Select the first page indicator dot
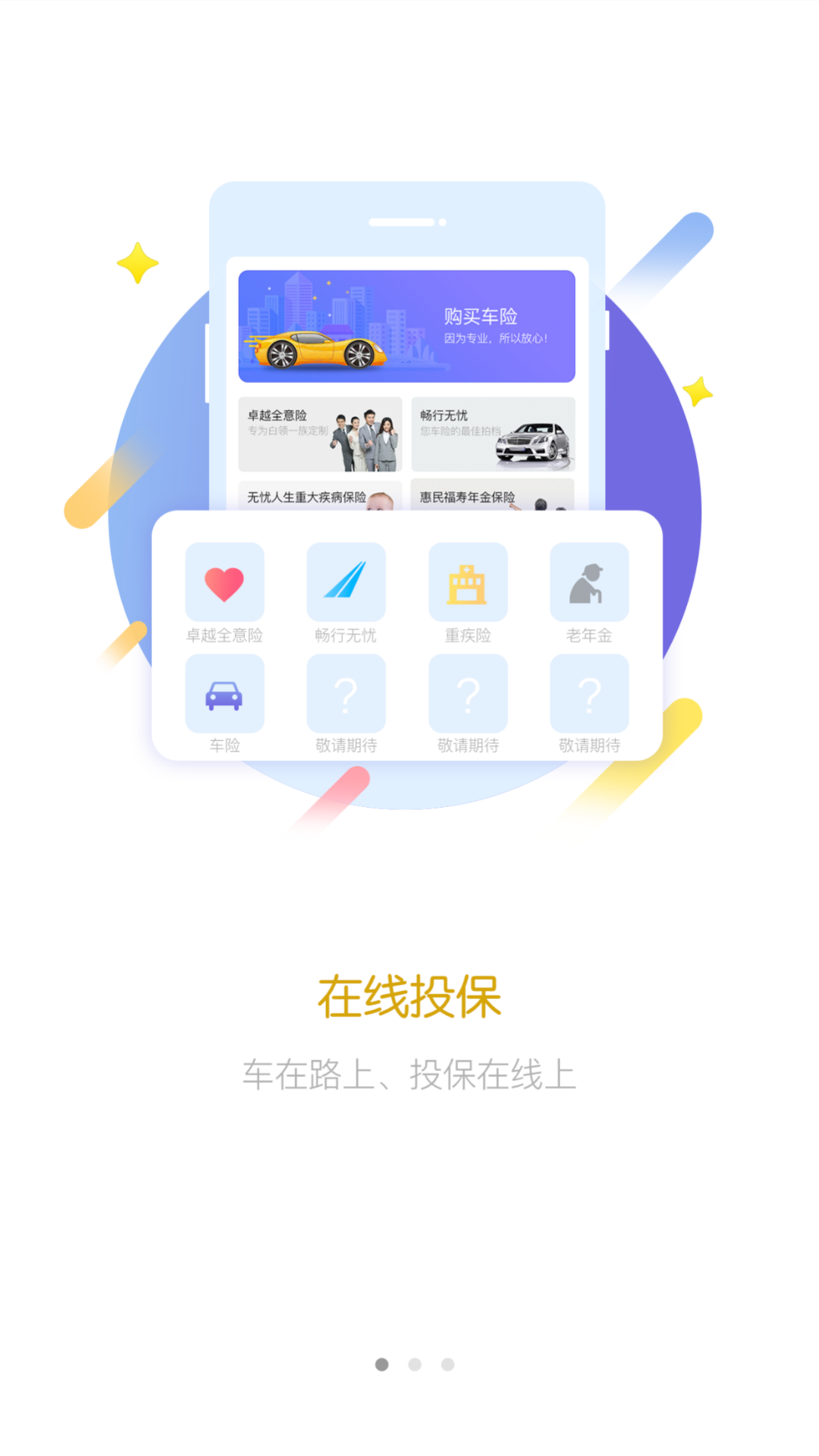This screenshot has width=819, height=1456. click(382, 1364)
